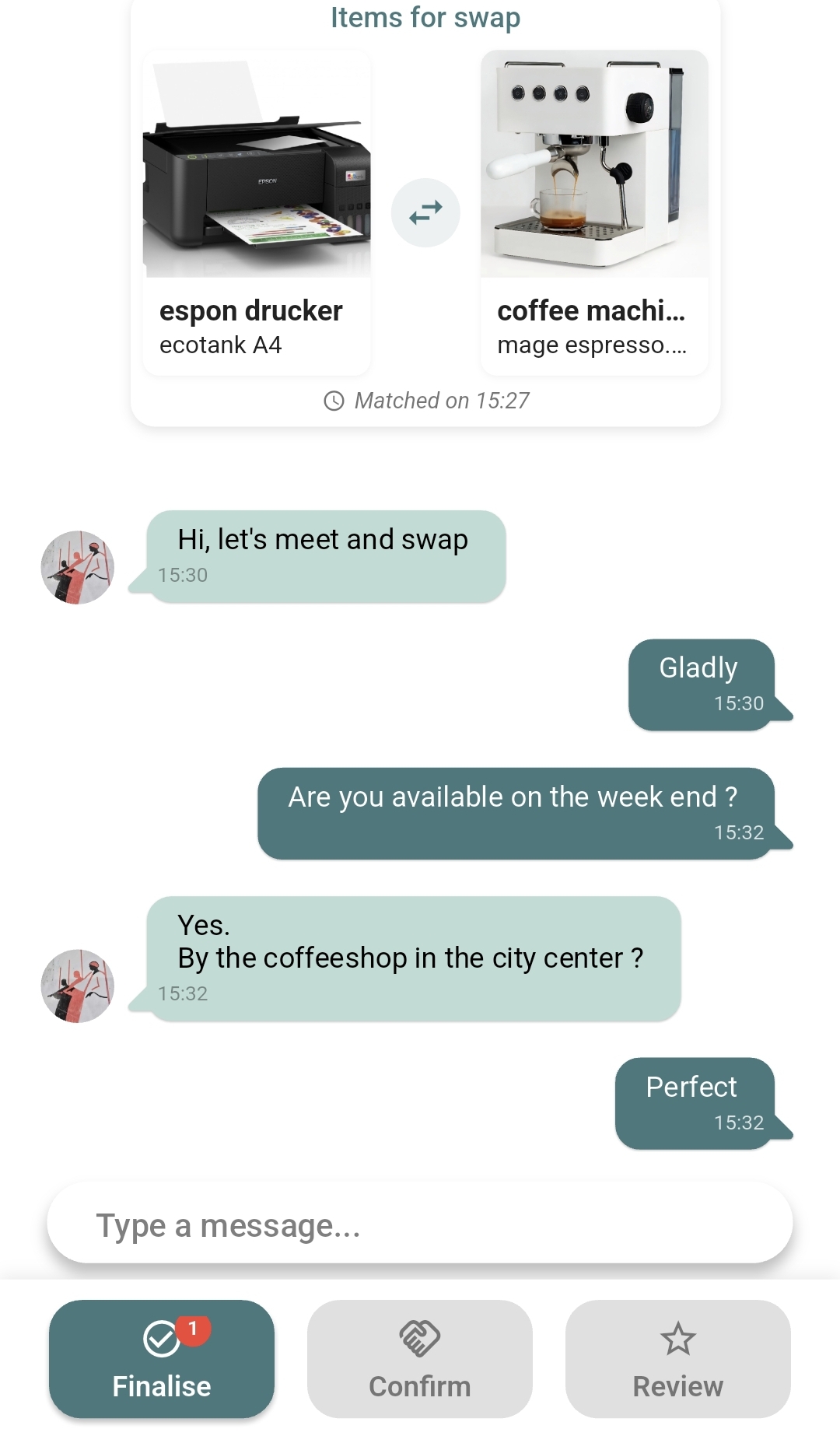Select the star icon above Review
This screenshot has height=1436, width=840.
677,1337
